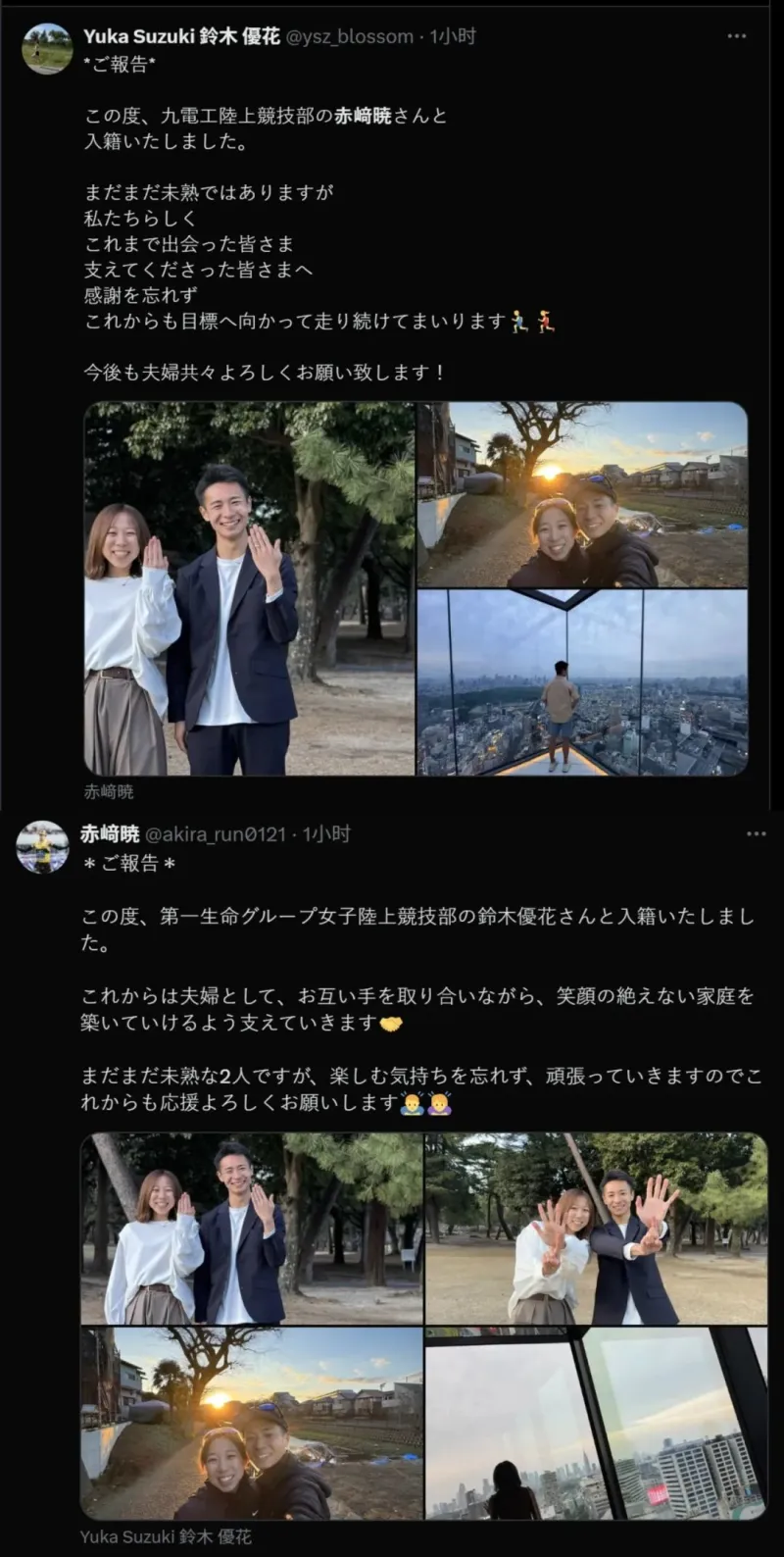Open @akira_run0121 name header
This screenshot has height=1557, width=784.
click(216, 834)
